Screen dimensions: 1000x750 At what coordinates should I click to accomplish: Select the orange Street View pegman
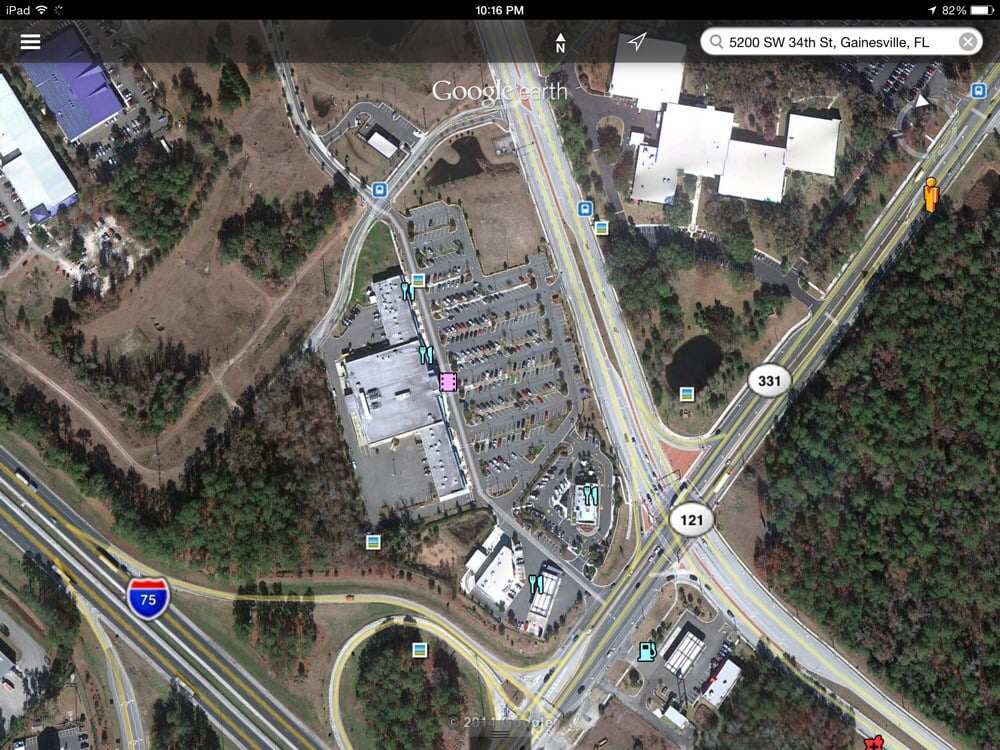pos(931,195)
